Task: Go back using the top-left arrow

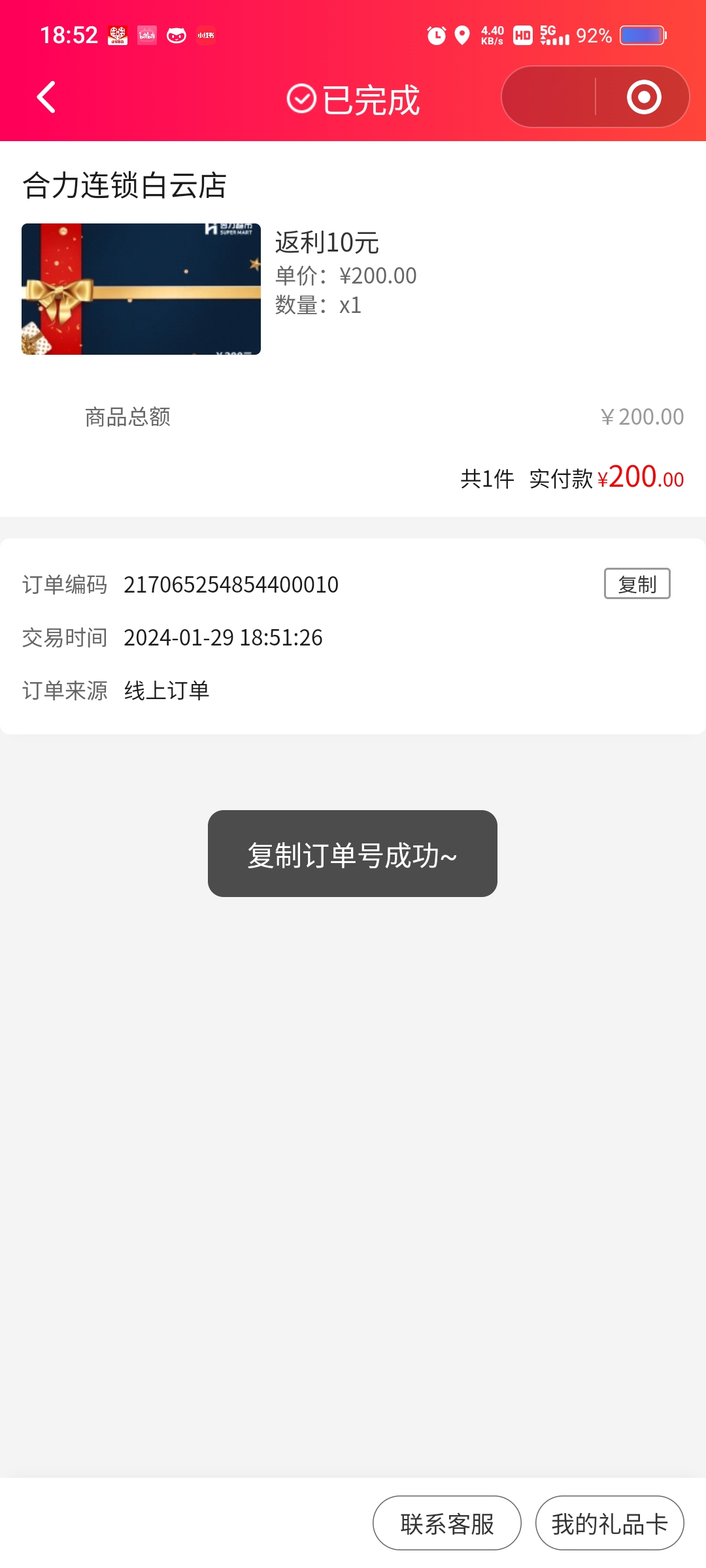Action: (46, 97)
